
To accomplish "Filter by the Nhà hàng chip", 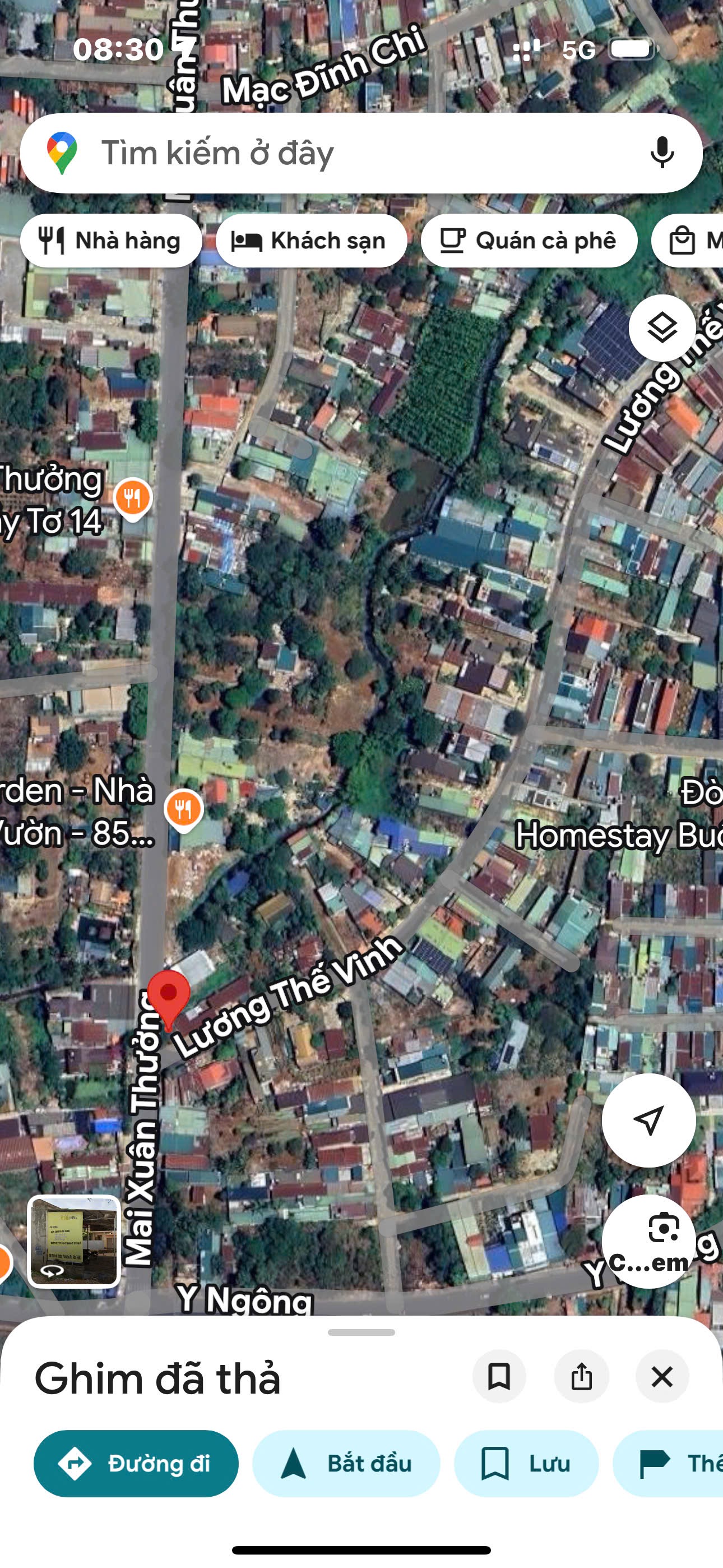I will coord(111,241).
